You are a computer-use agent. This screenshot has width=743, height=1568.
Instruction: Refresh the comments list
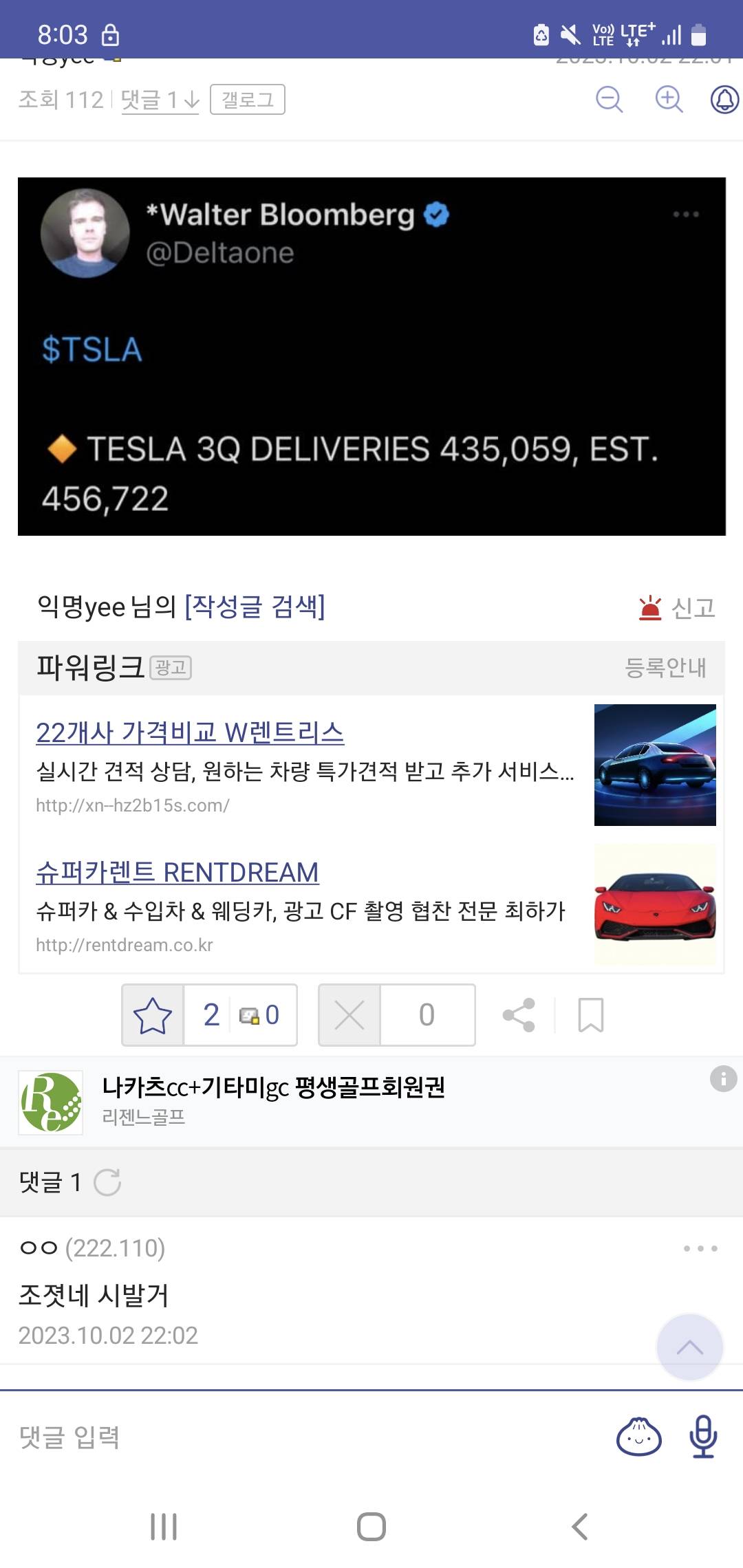coord(107,1183)
